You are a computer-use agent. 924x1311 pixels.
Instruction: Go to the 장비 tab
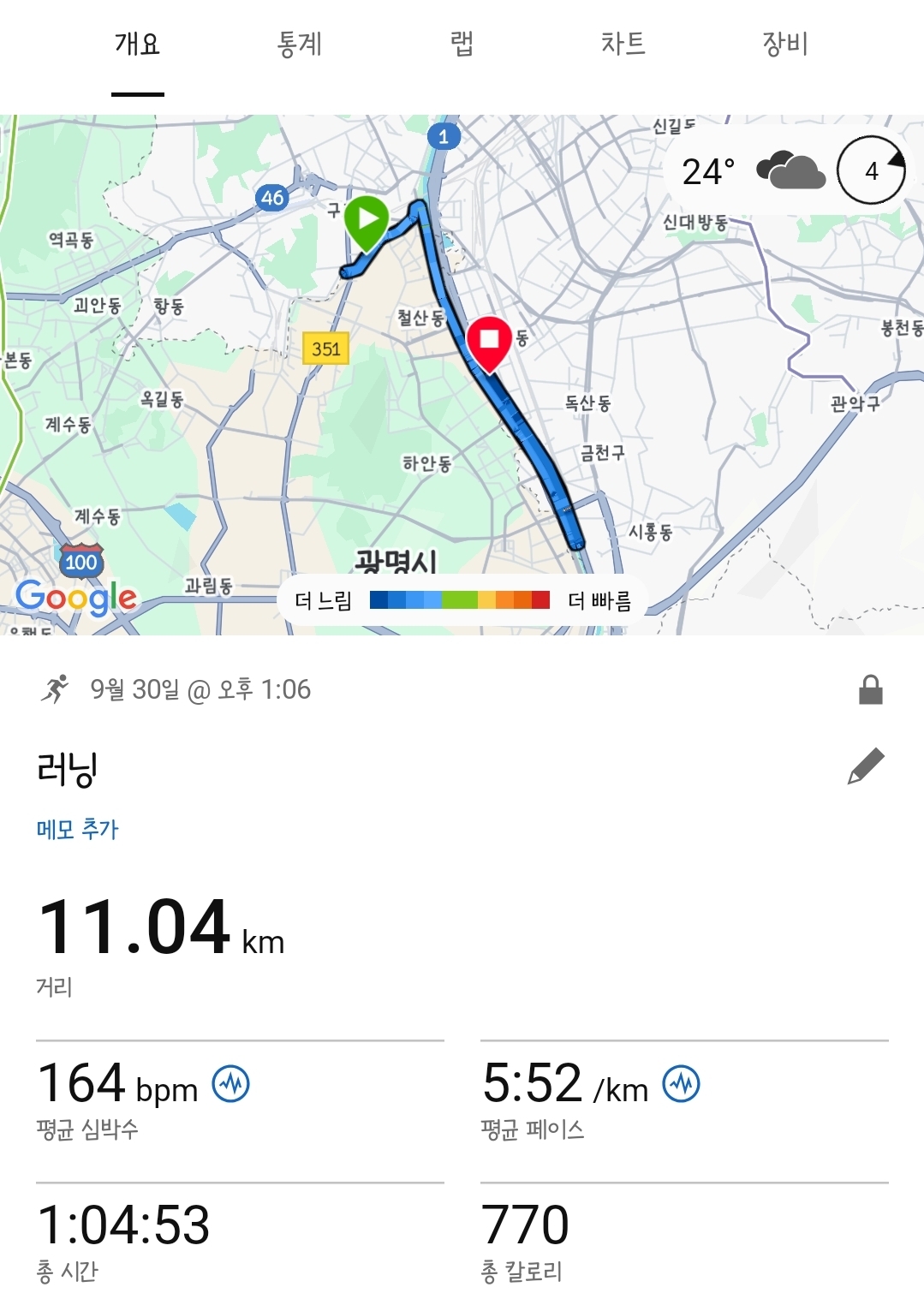(x=784, y=44)
